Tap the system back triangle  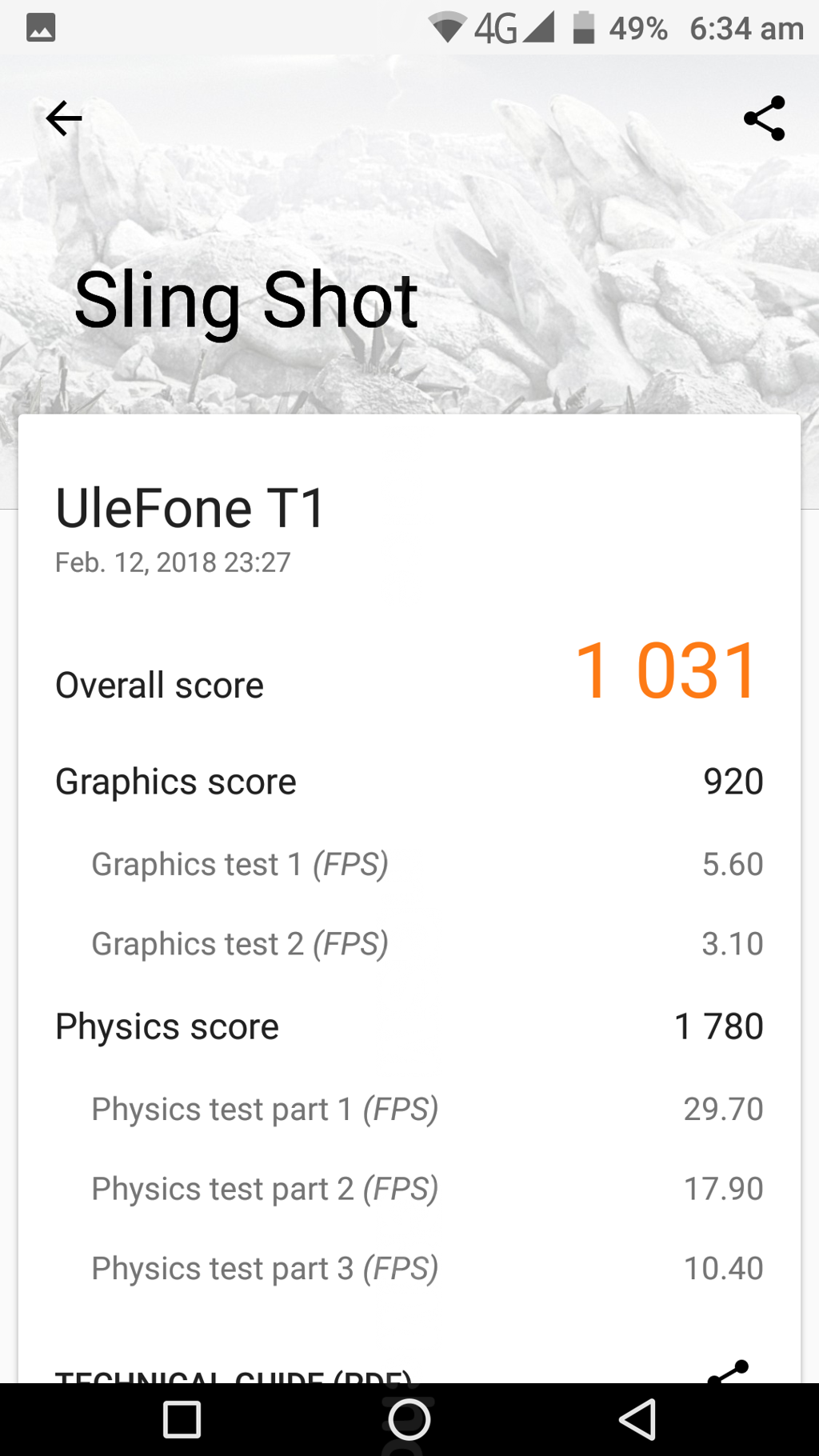(637, 1420)
